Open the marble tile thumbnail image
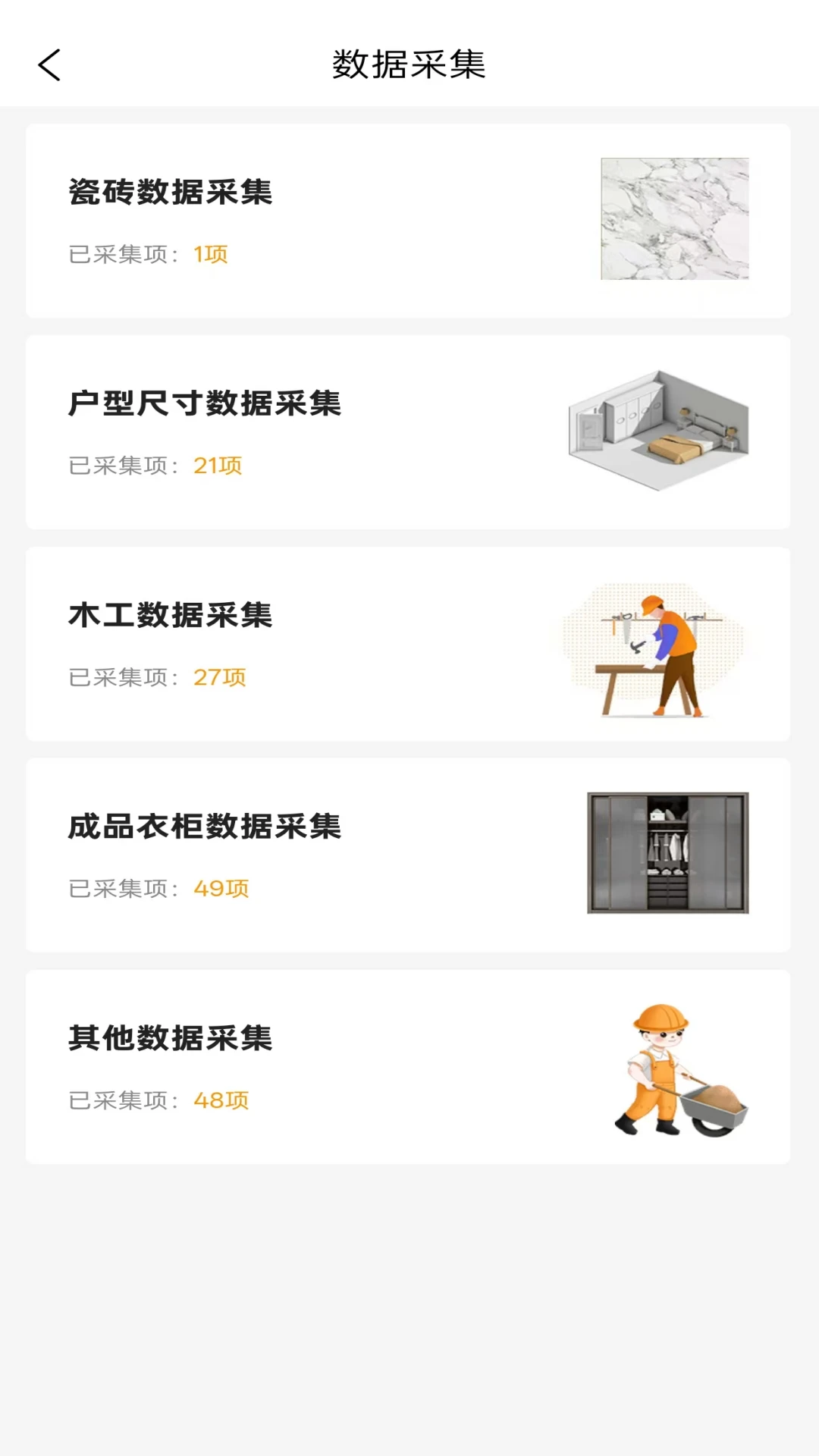 coord(673,221)
